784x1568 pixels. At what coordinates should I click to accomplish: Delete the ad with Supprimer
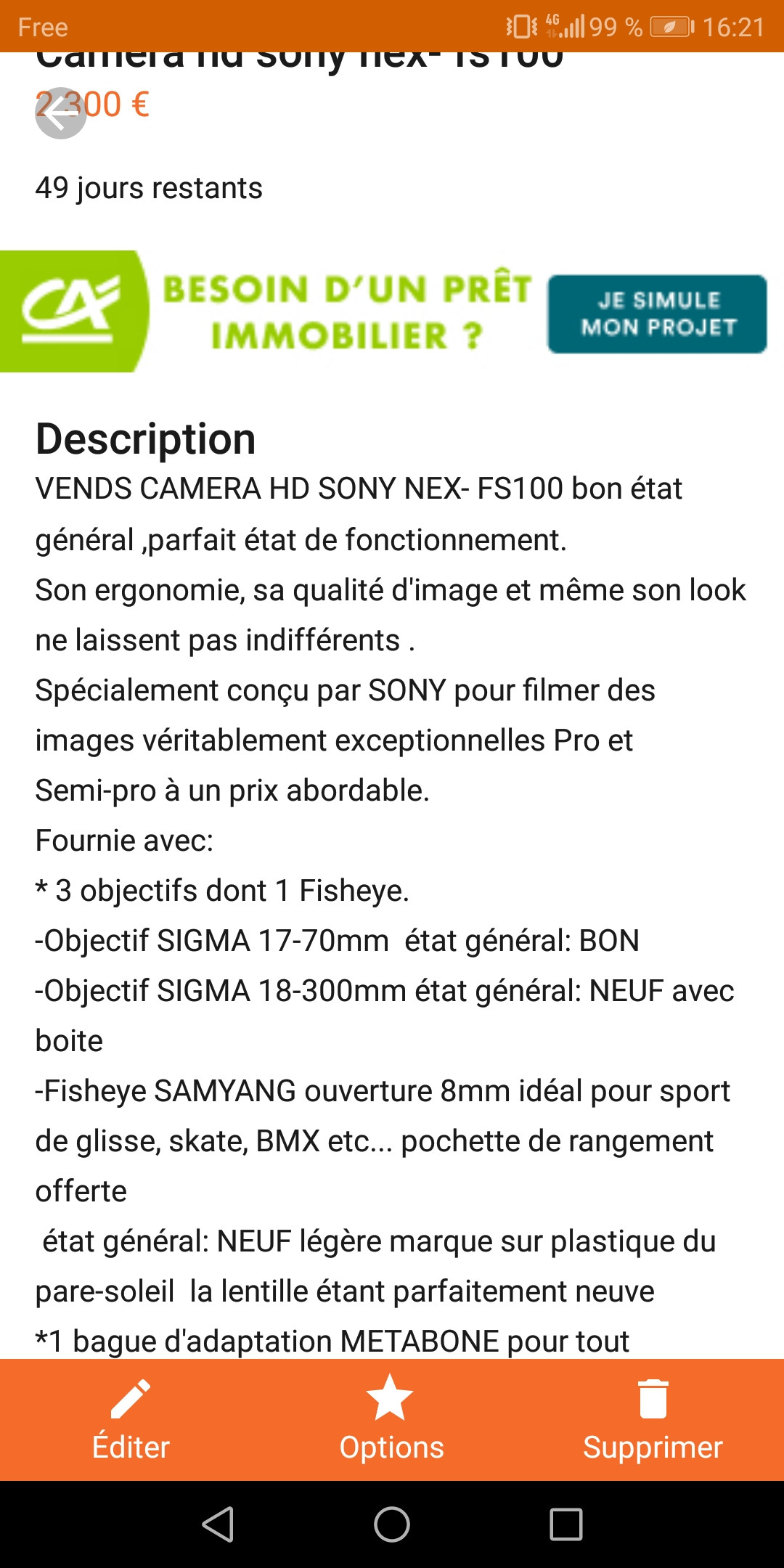tap(653, 1420)
